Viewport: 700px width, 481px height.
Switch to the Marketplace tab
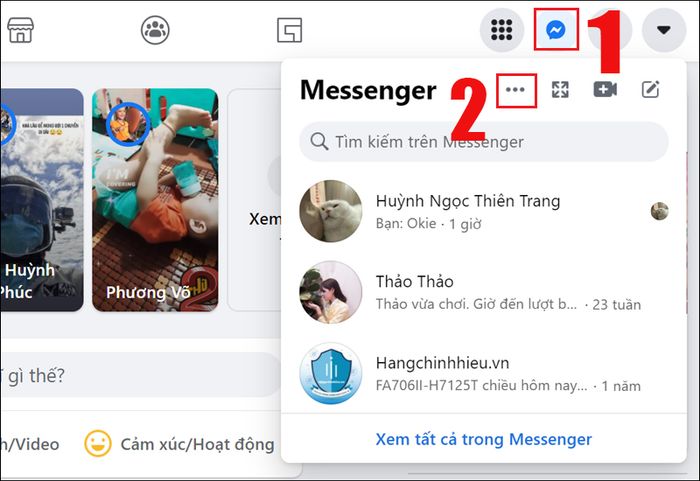(21, 30)
